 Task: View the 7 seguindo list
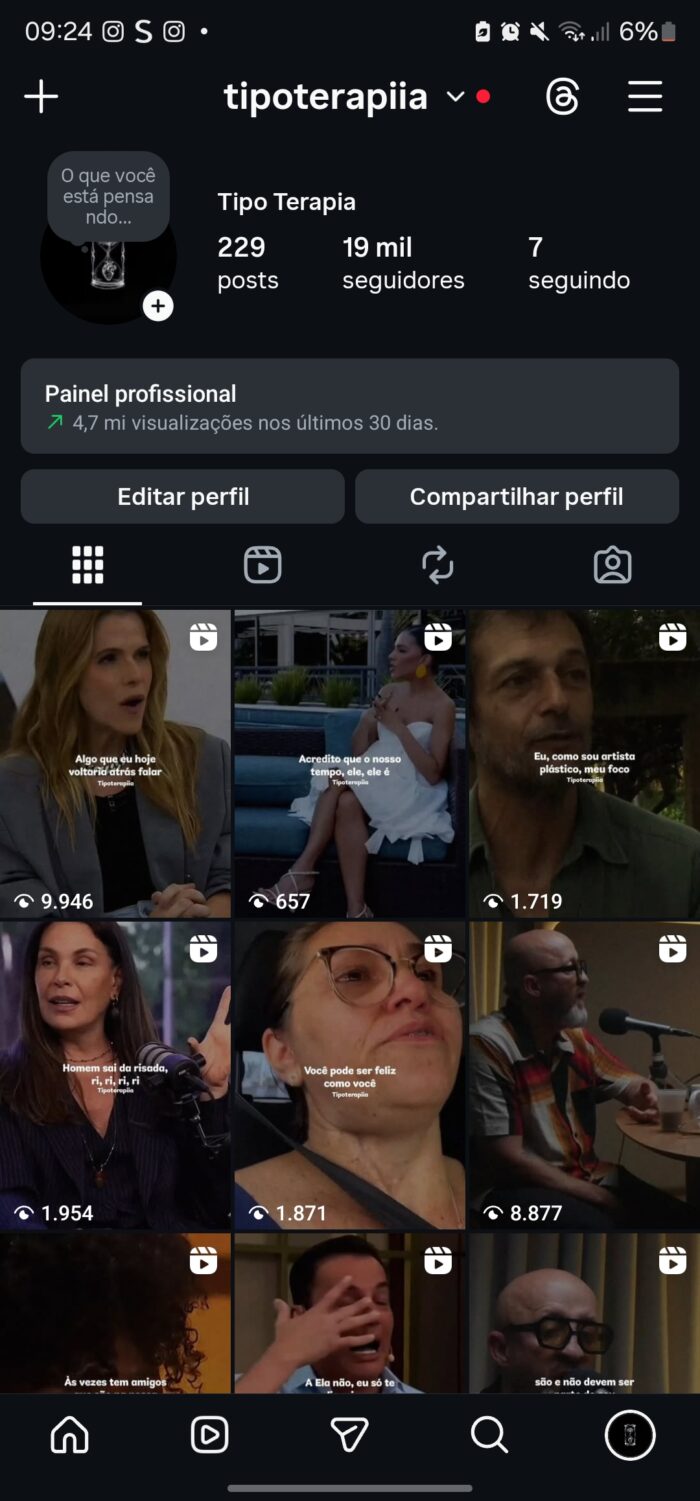[578, 263]
